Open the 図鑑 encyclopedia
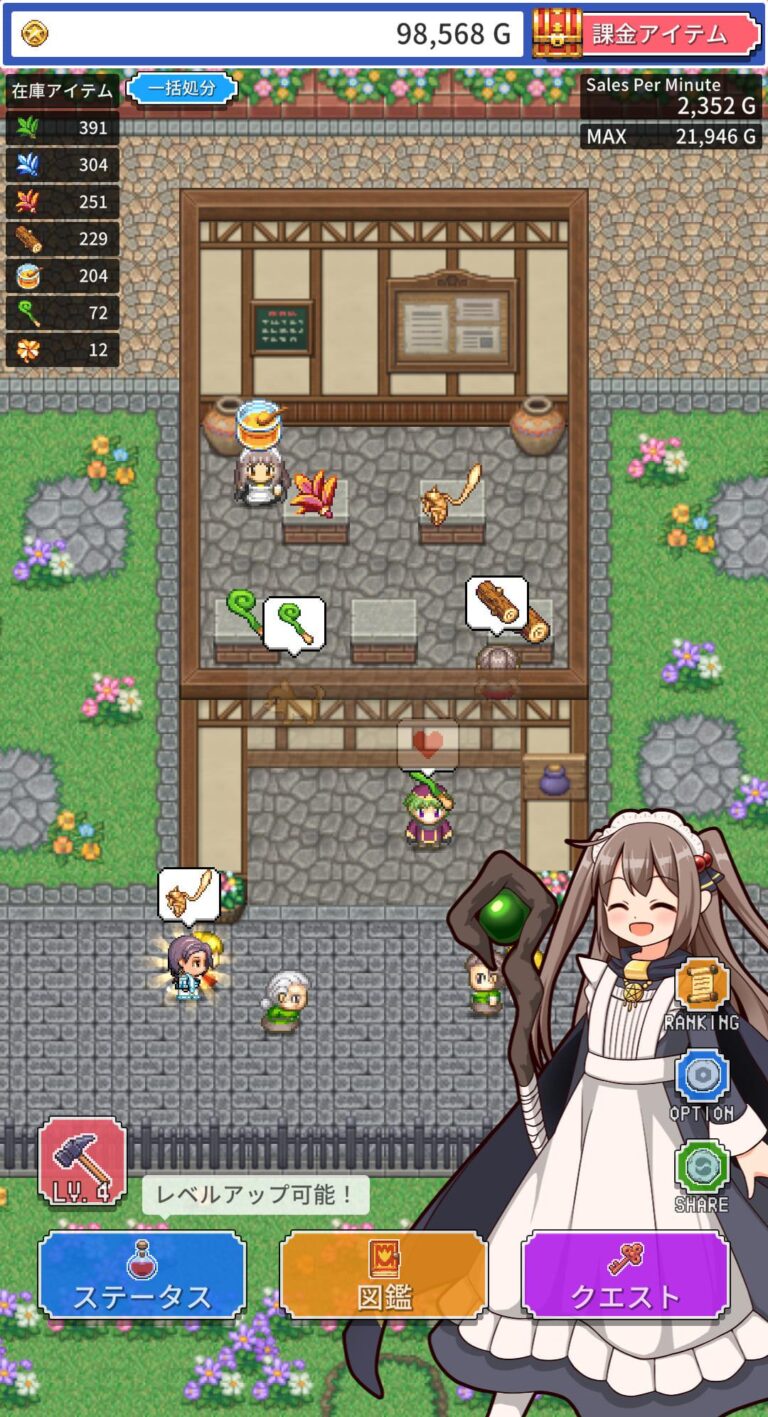Viewport: 768px width, 1417px height. tap(384, 1274)
